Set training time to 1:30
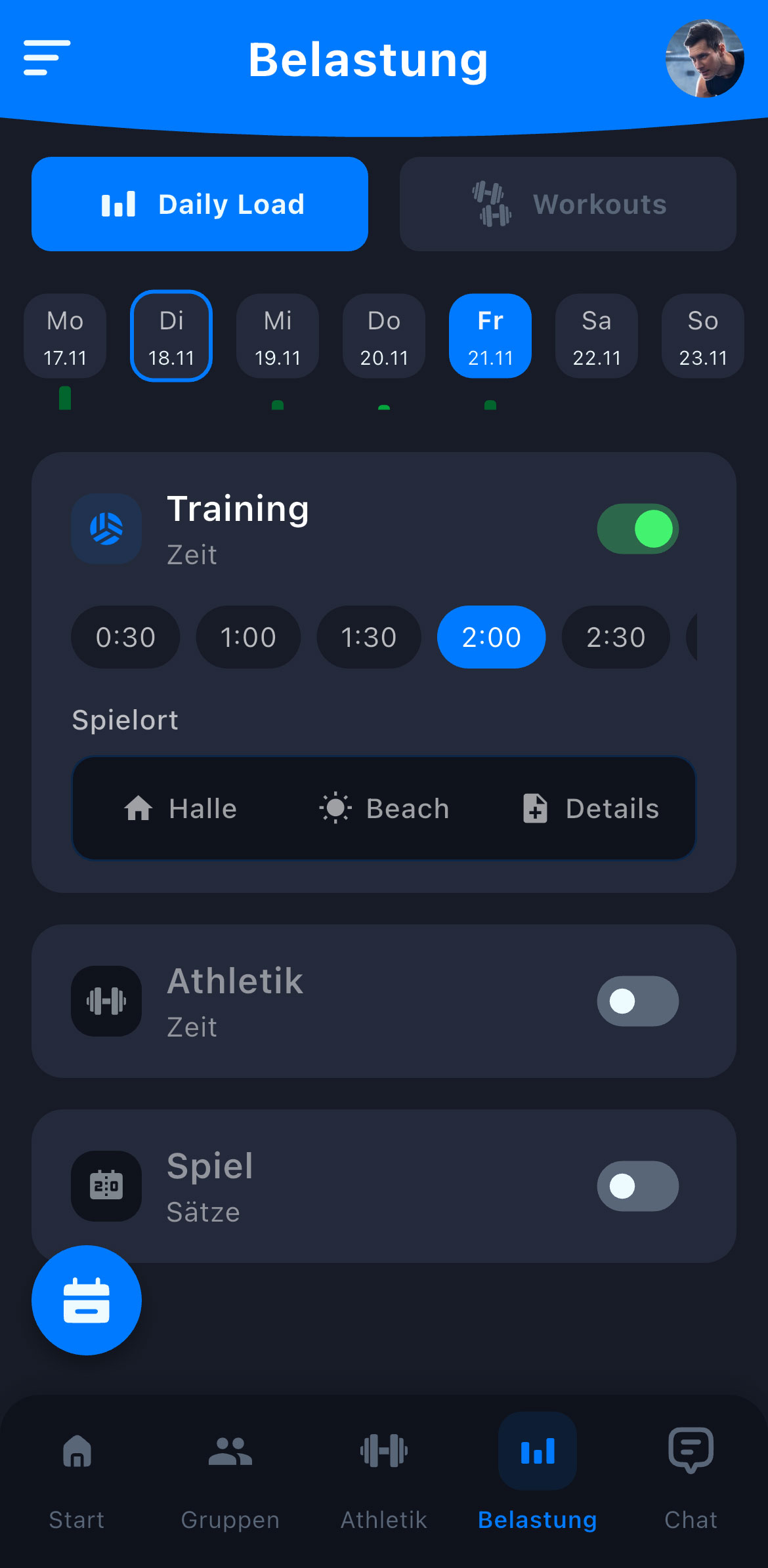The width and height of the screenshot is (768, 1568). [369, 637]
